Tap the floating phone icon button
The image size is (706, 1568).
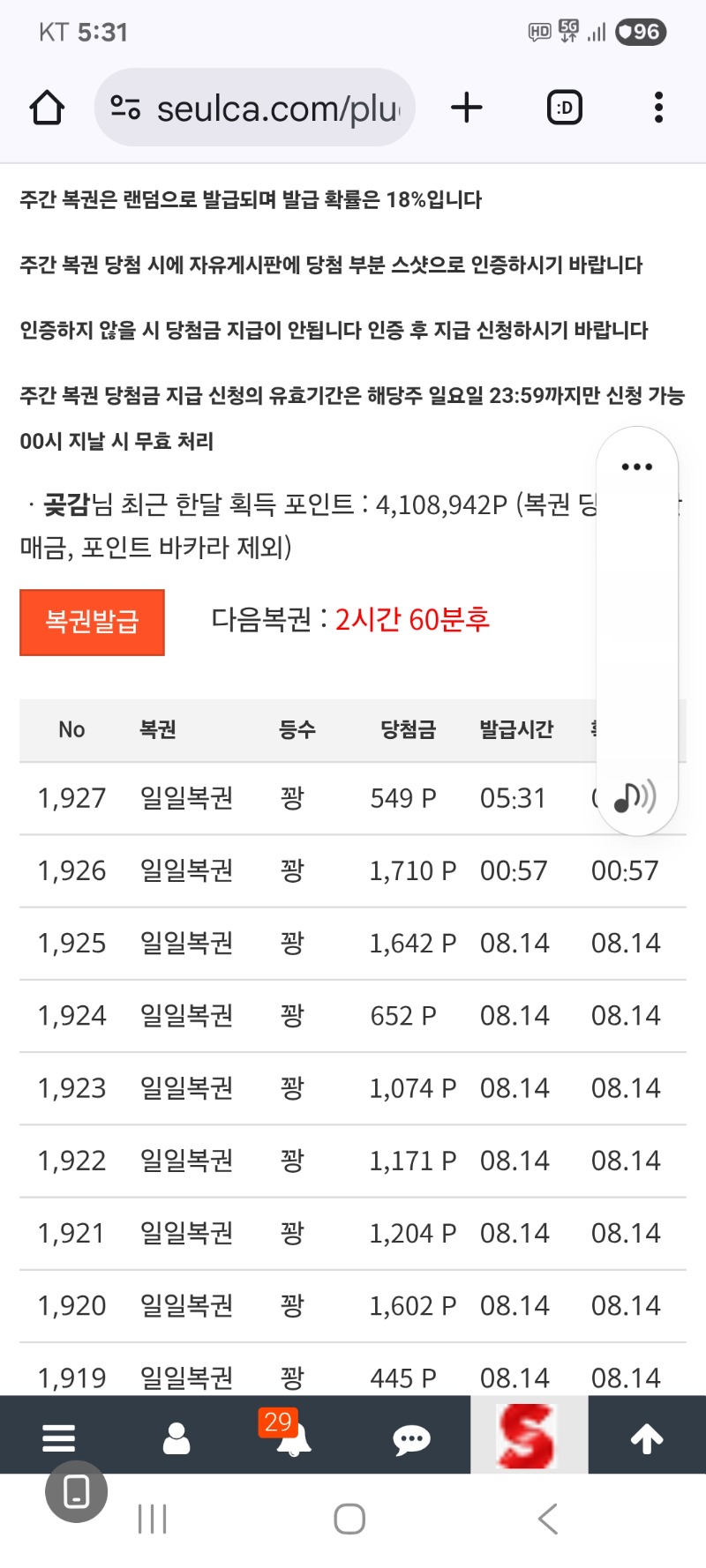point(77,1491)
